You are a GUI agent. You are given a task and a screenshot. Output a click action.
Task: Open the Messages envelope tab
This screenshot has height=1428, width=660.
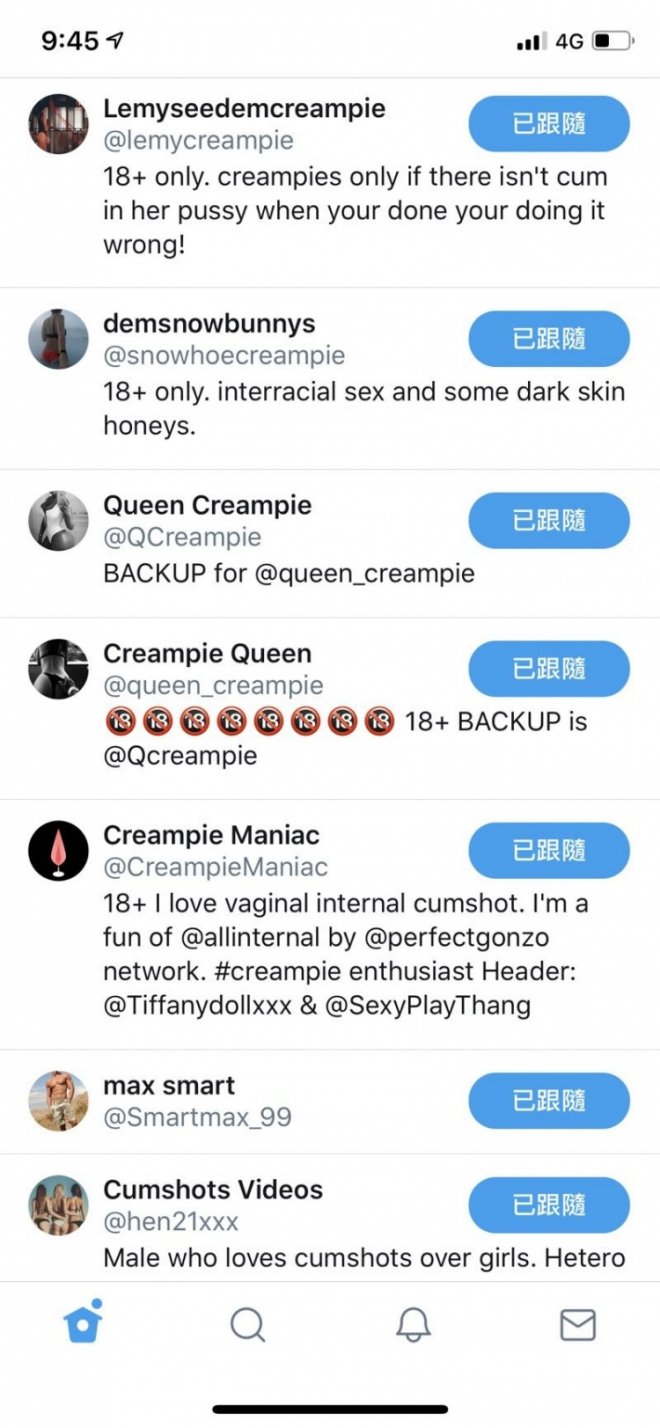pyautogui.click(x=577, y=1325)
